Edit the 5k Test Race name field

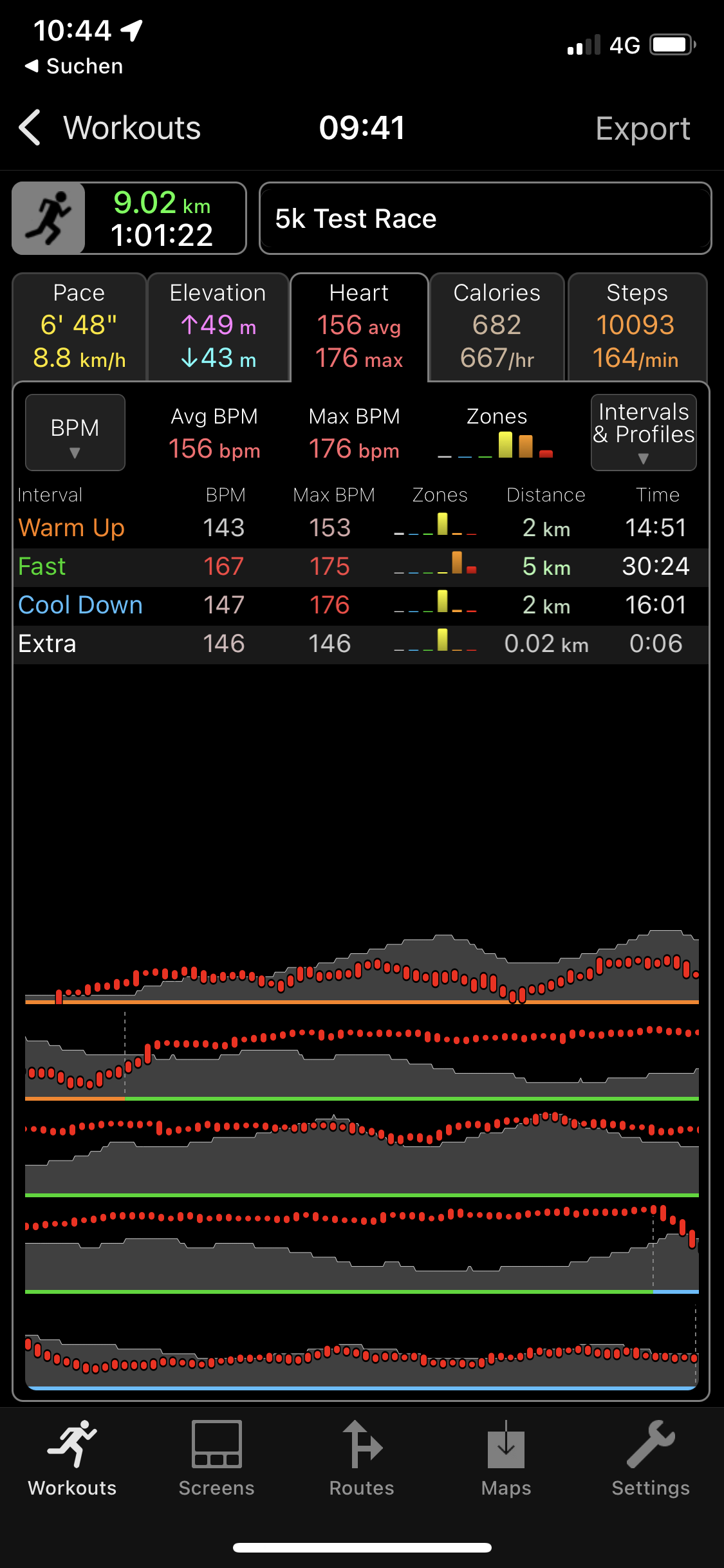point(485,219)
